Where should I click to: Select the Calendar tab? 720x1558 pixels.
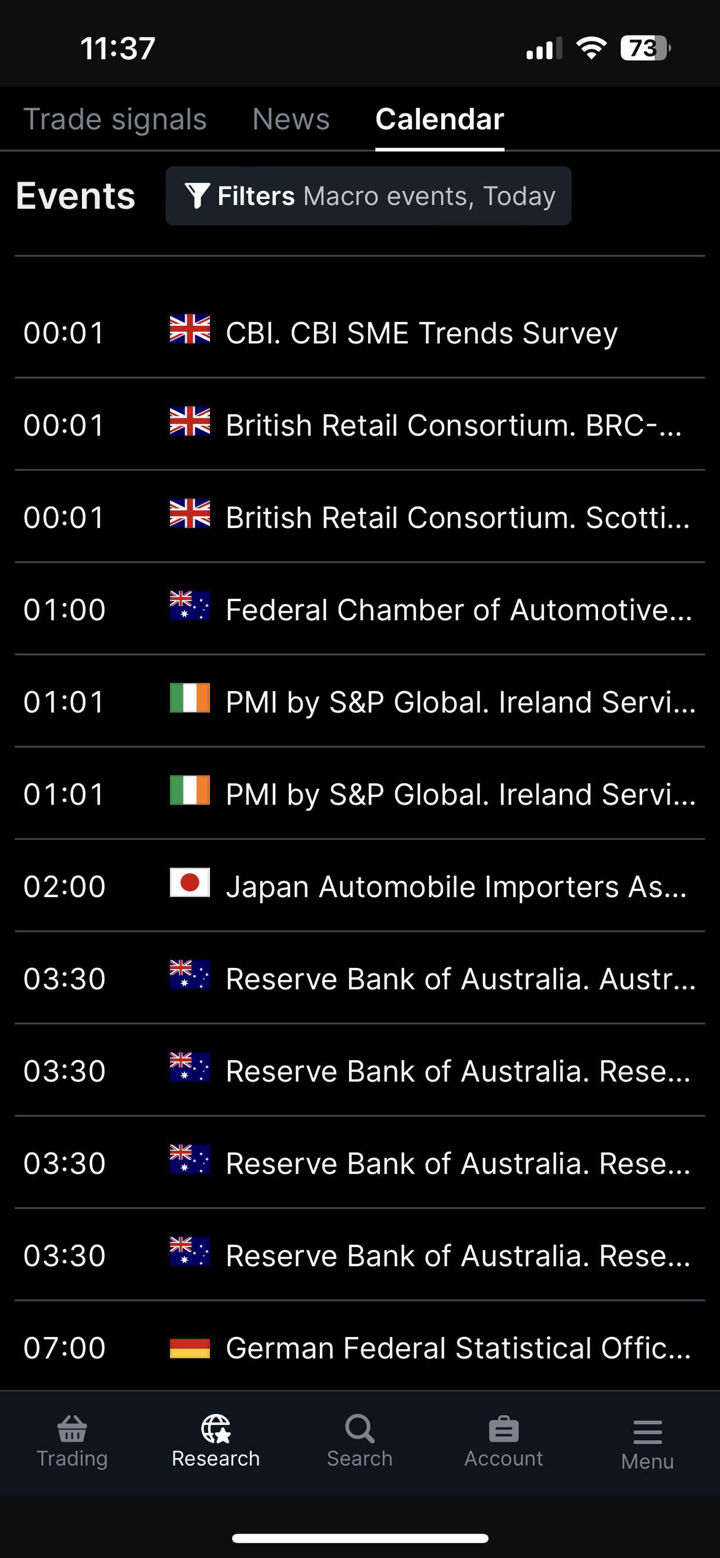tap(439, 119)
